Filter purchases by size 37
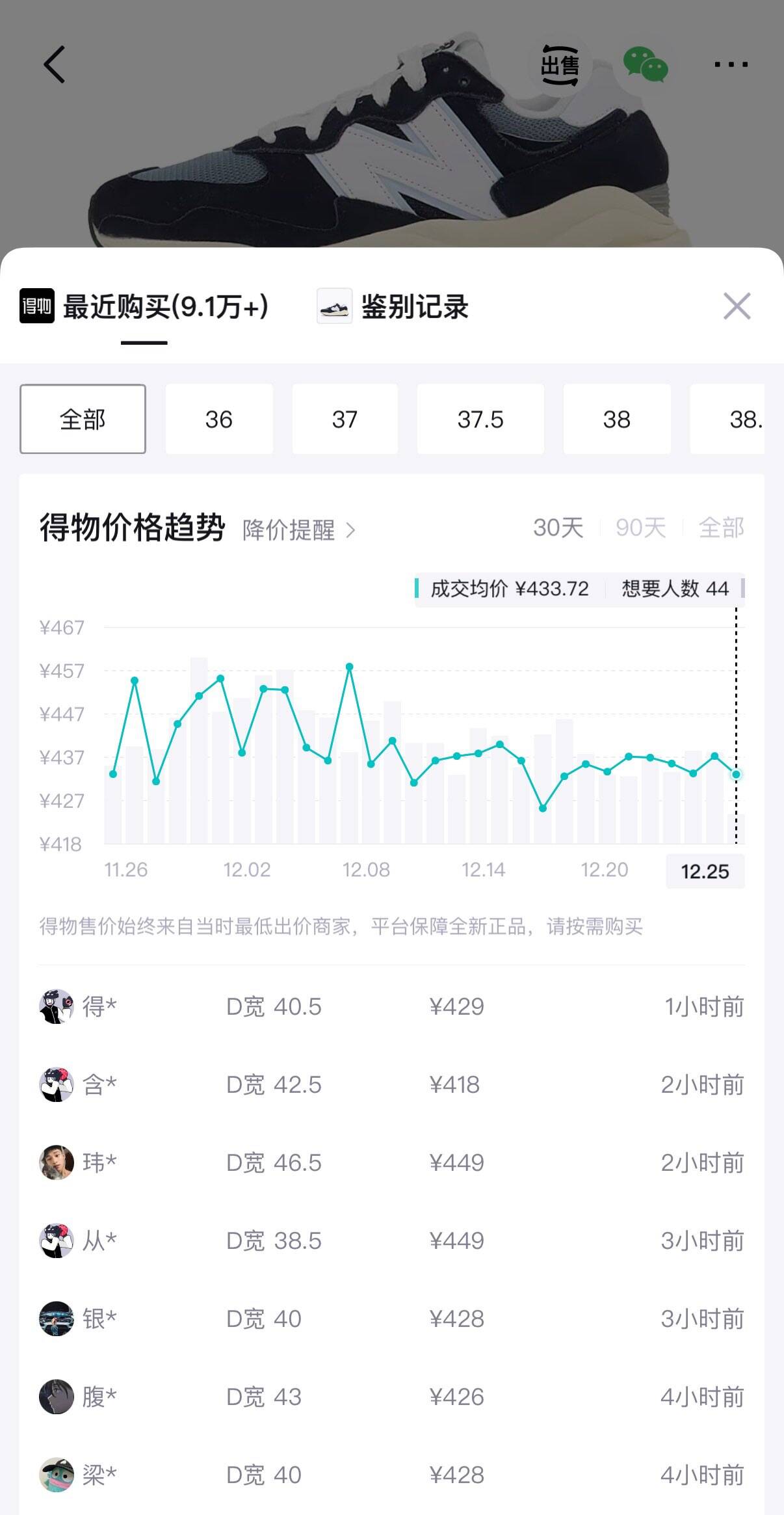This screenshot has width=784, height=1515. coord(345,419)
